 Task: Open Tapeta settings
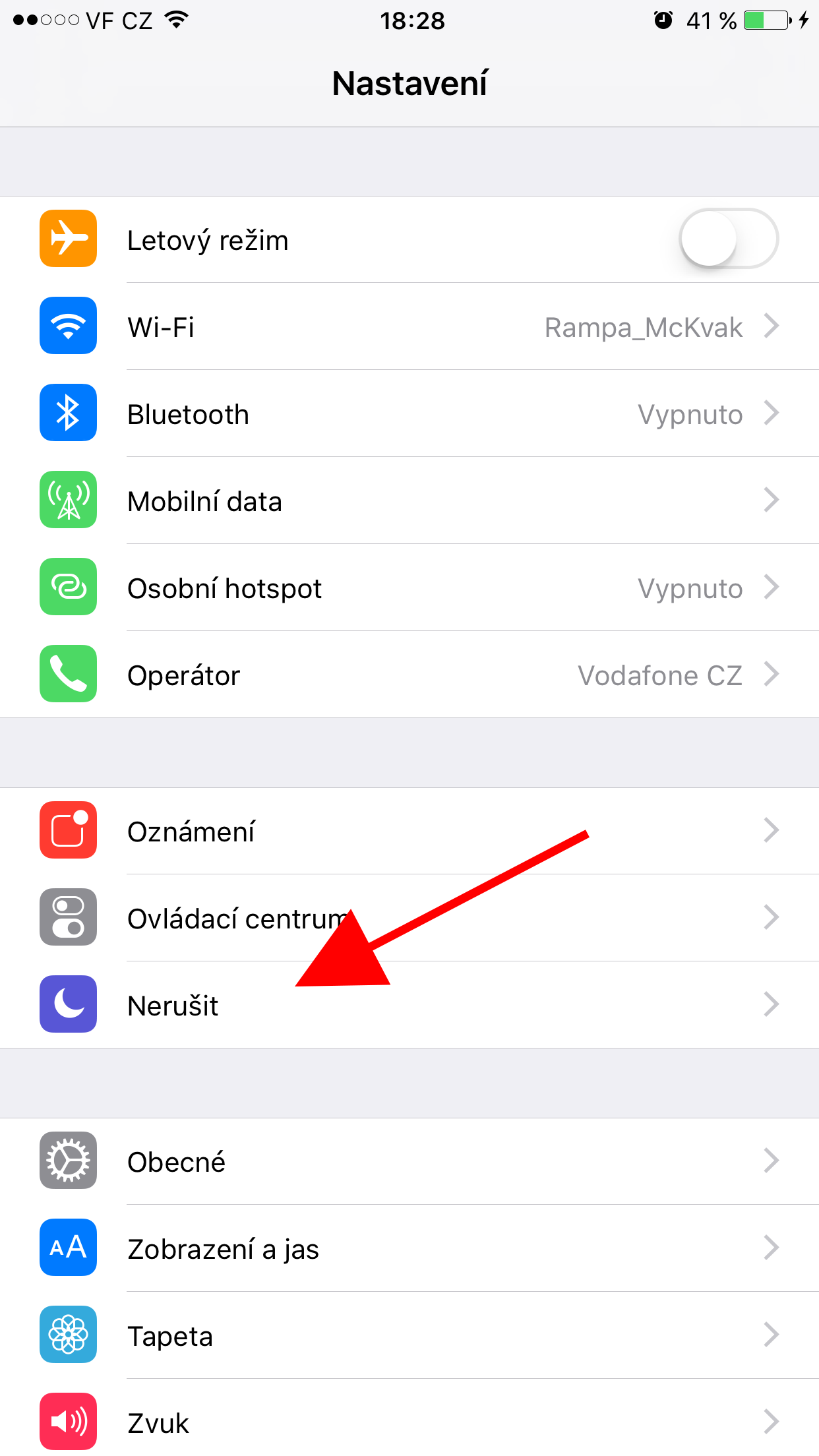click(409, 1335)
